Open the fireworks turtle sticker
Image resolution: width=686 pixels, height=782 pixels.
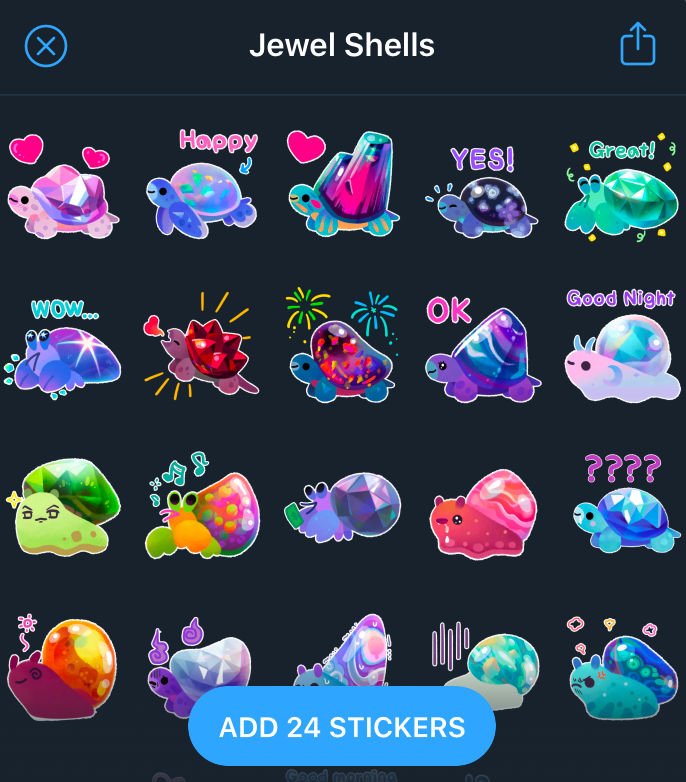[343, 345]
